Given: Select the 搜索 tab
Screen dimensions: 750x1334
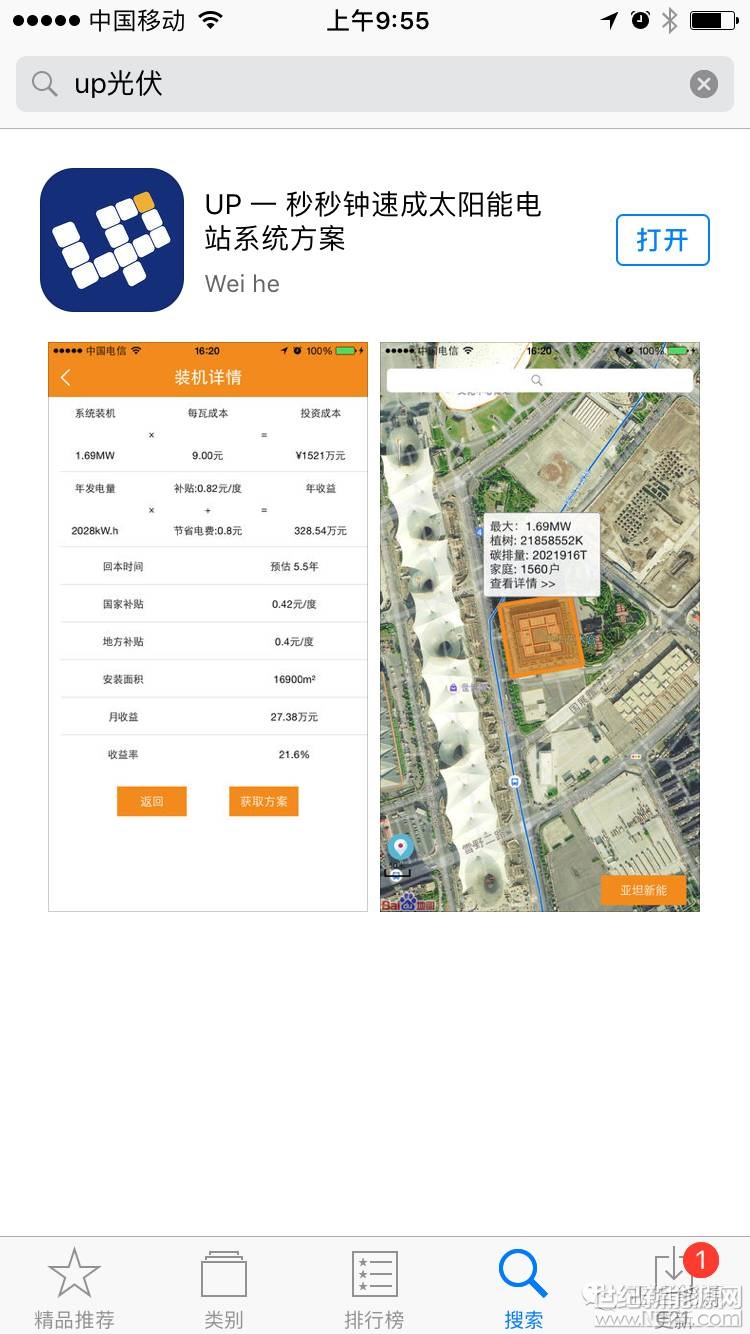Looking at the screenshot, I should [523, 1288].
